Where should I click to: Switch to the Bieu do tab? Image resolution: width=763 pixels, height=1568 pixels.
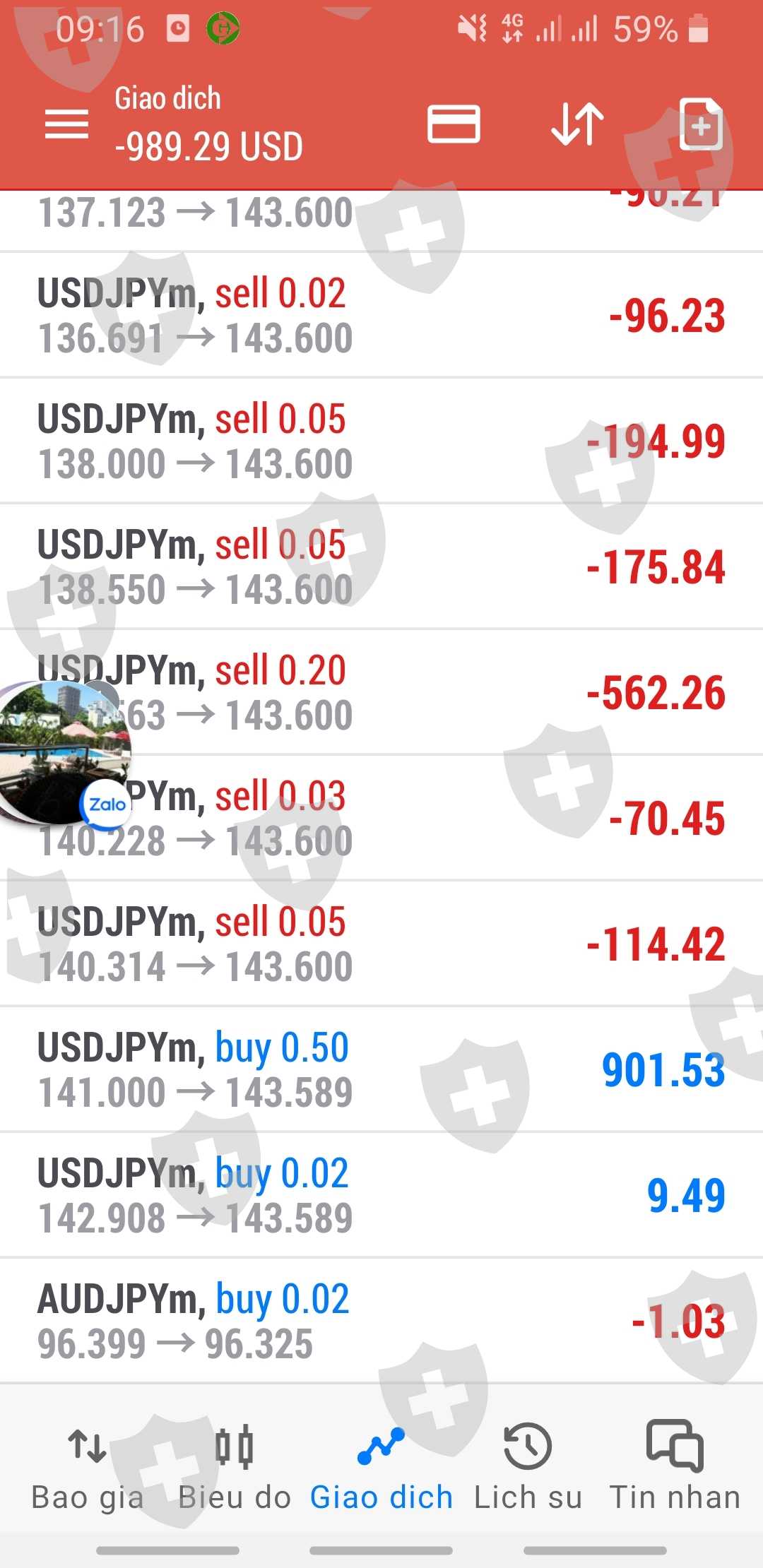pos(235,1466)
